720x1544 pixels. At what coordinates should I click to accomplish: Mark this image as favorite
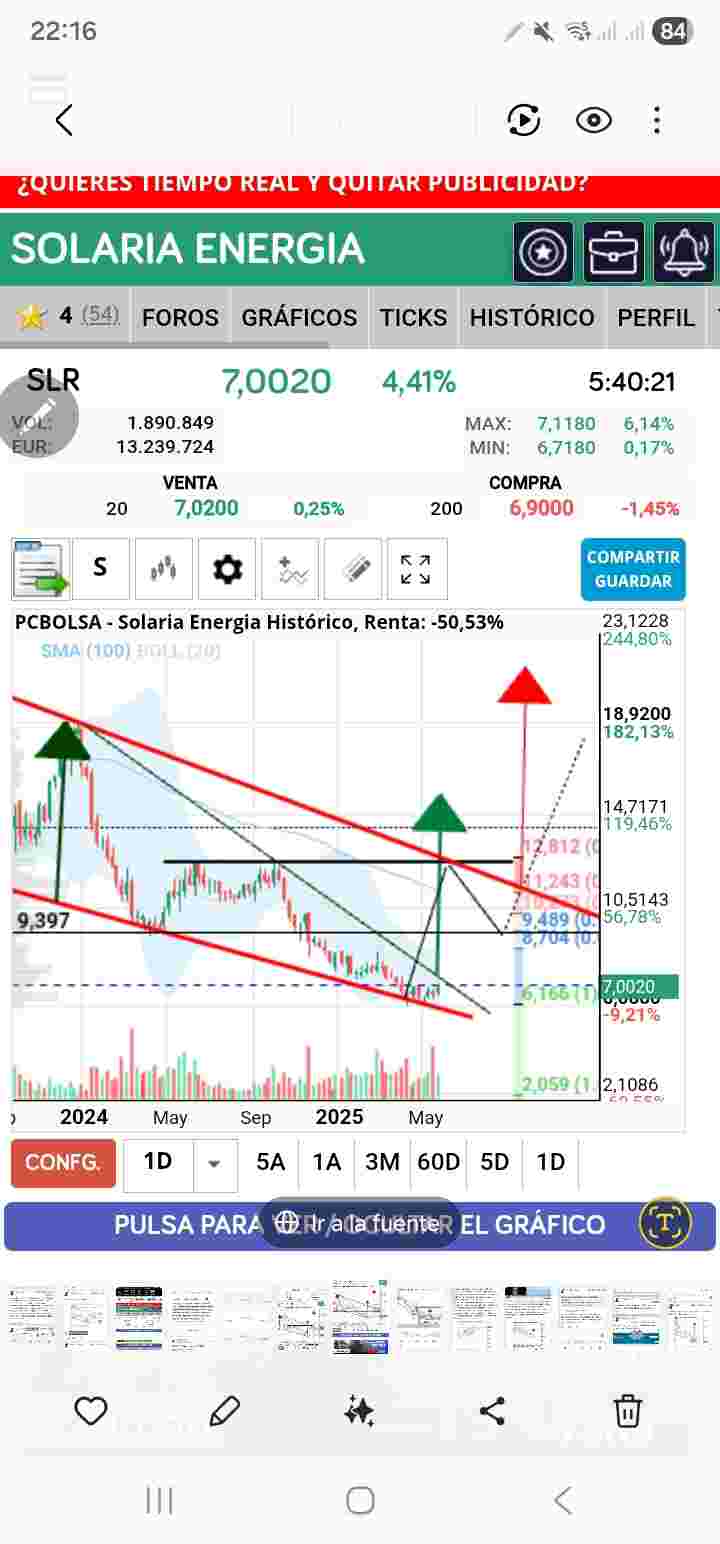coord(91,1411)
